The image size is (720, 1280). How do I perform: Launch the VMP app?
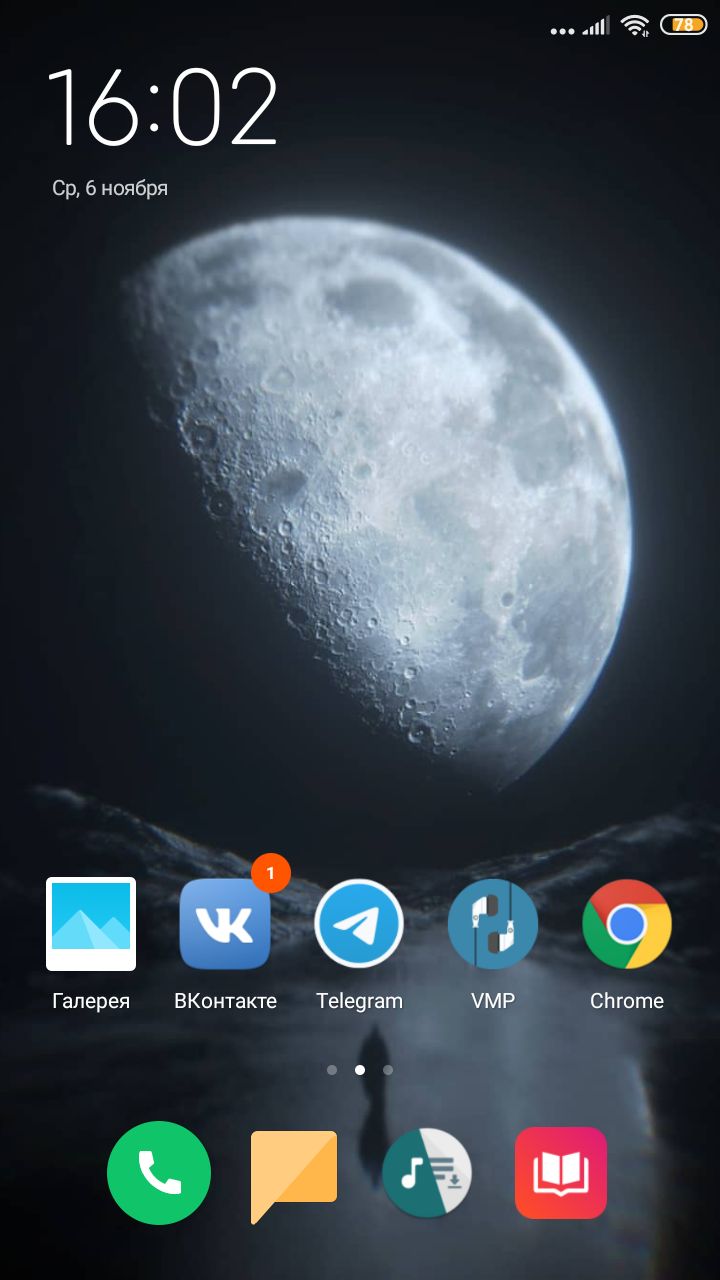pyautogui.click(x=493, y=925)
